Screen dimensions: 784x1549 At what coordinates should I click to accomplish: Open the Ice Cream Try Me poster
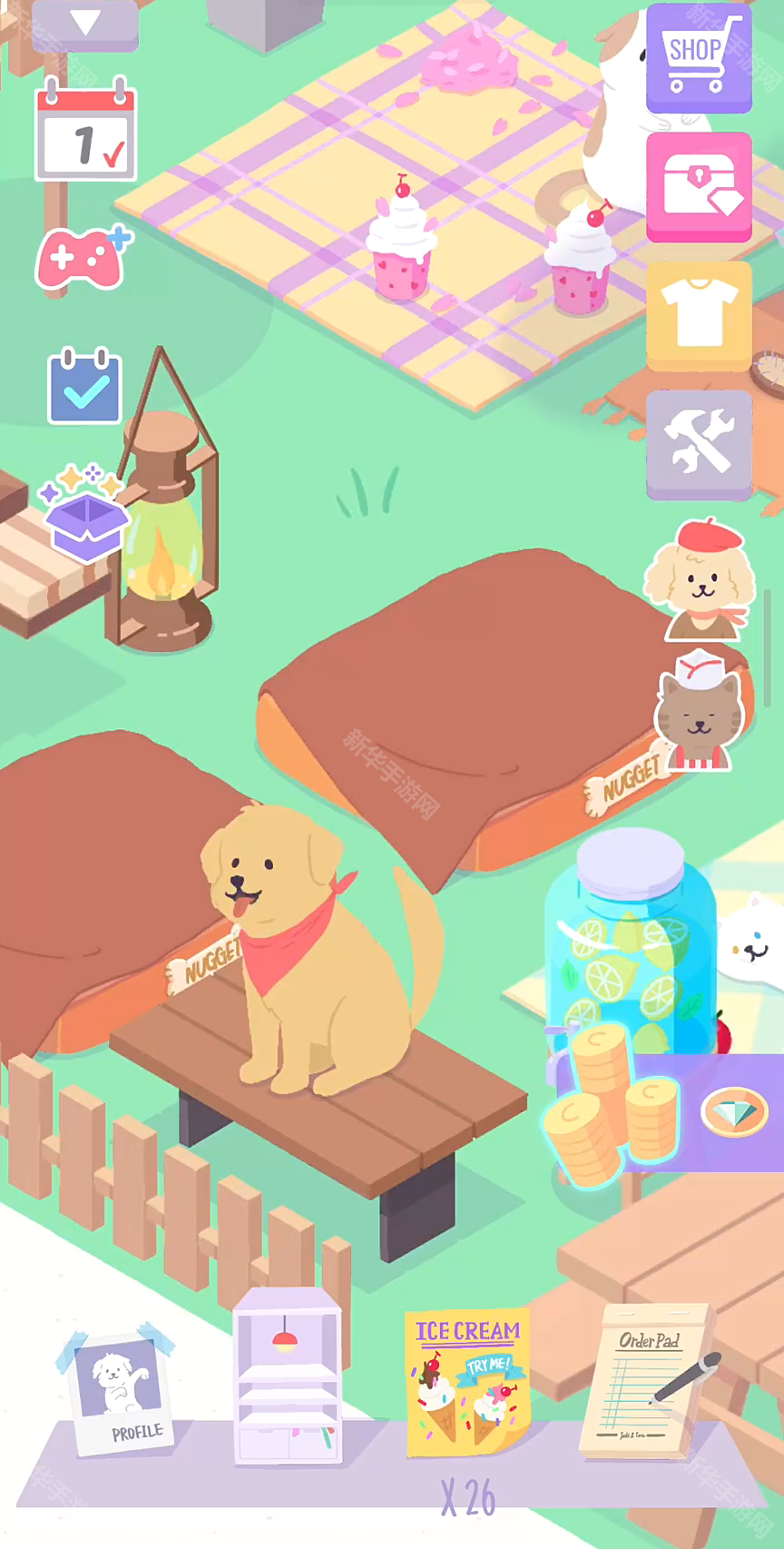point(466,1382)
